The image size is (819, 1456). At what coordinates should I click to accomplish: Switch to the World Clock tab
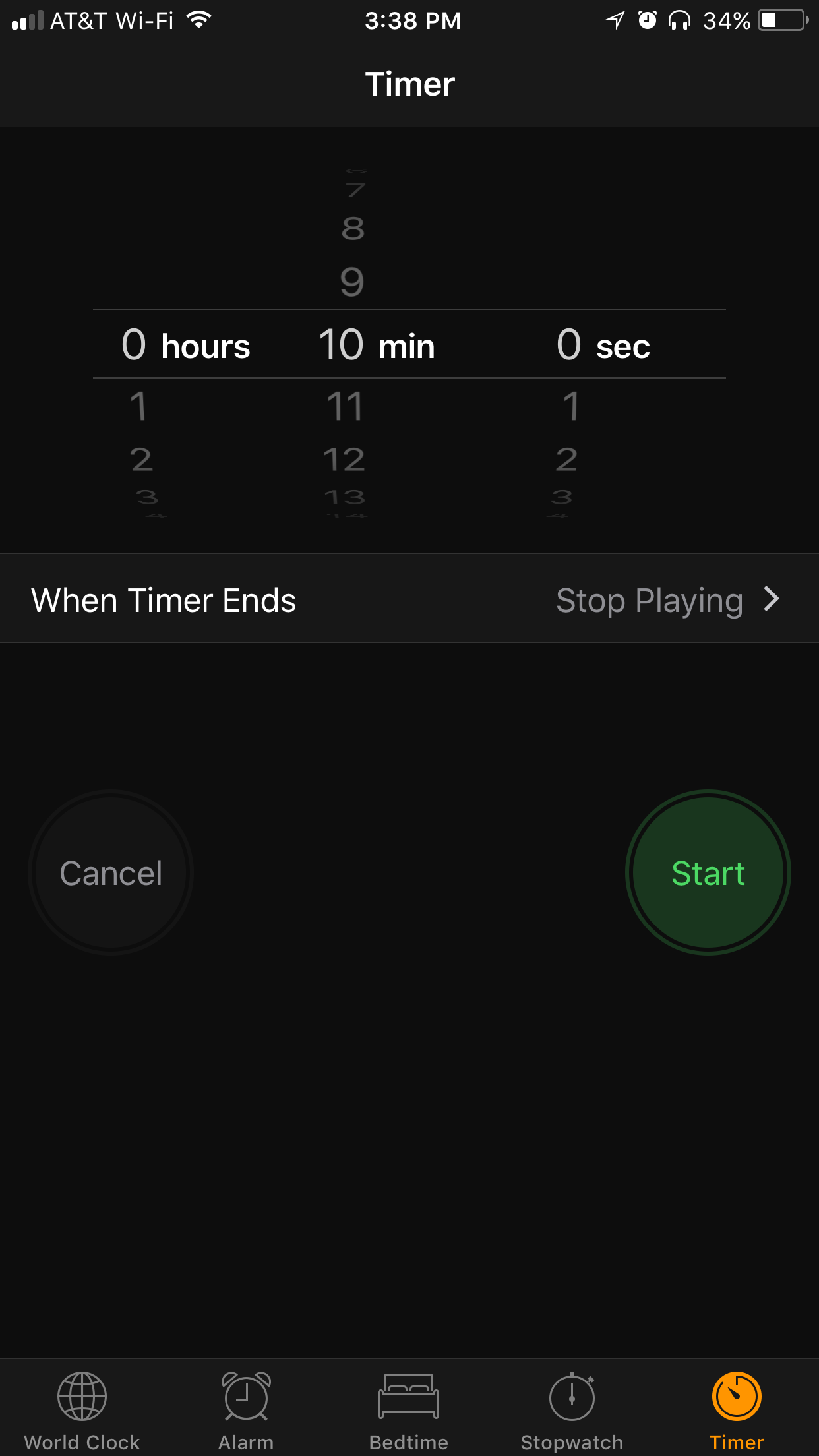[82, 1410]
